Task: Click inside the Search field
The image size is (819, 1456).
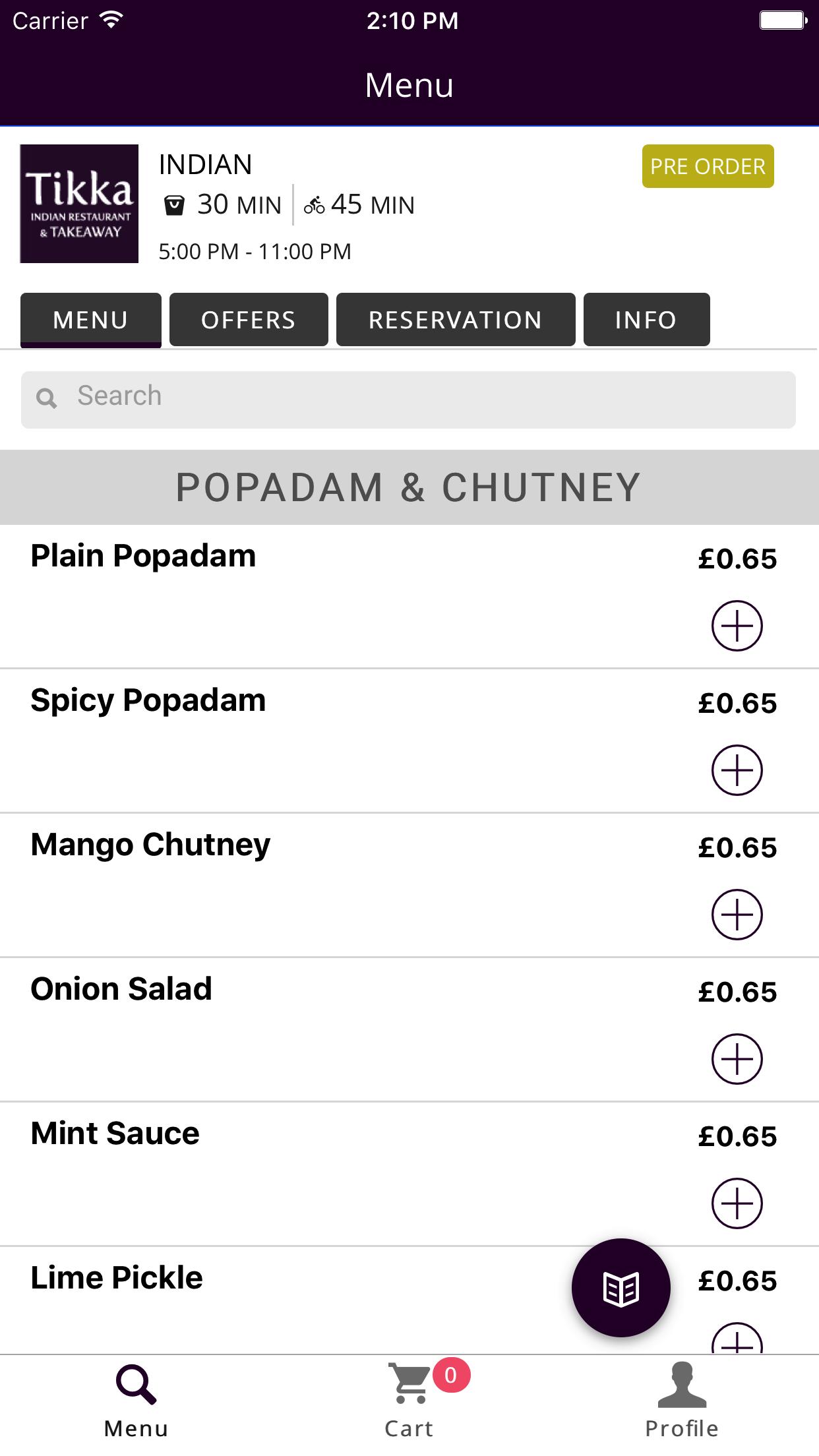Action: pos(409,396)
